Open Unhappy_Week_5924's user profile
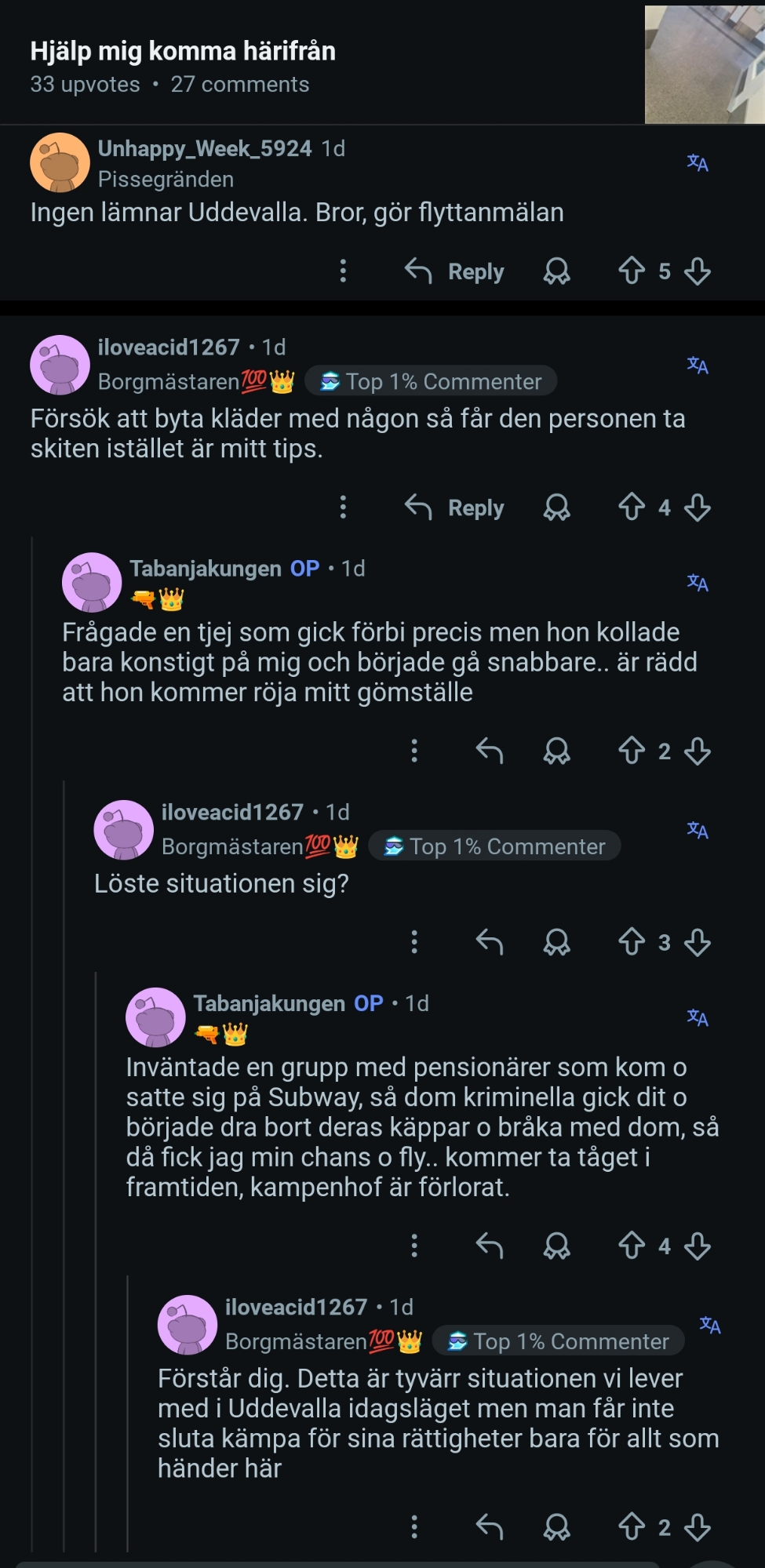This screenshot has width=765, height=1568. [204, 148]
